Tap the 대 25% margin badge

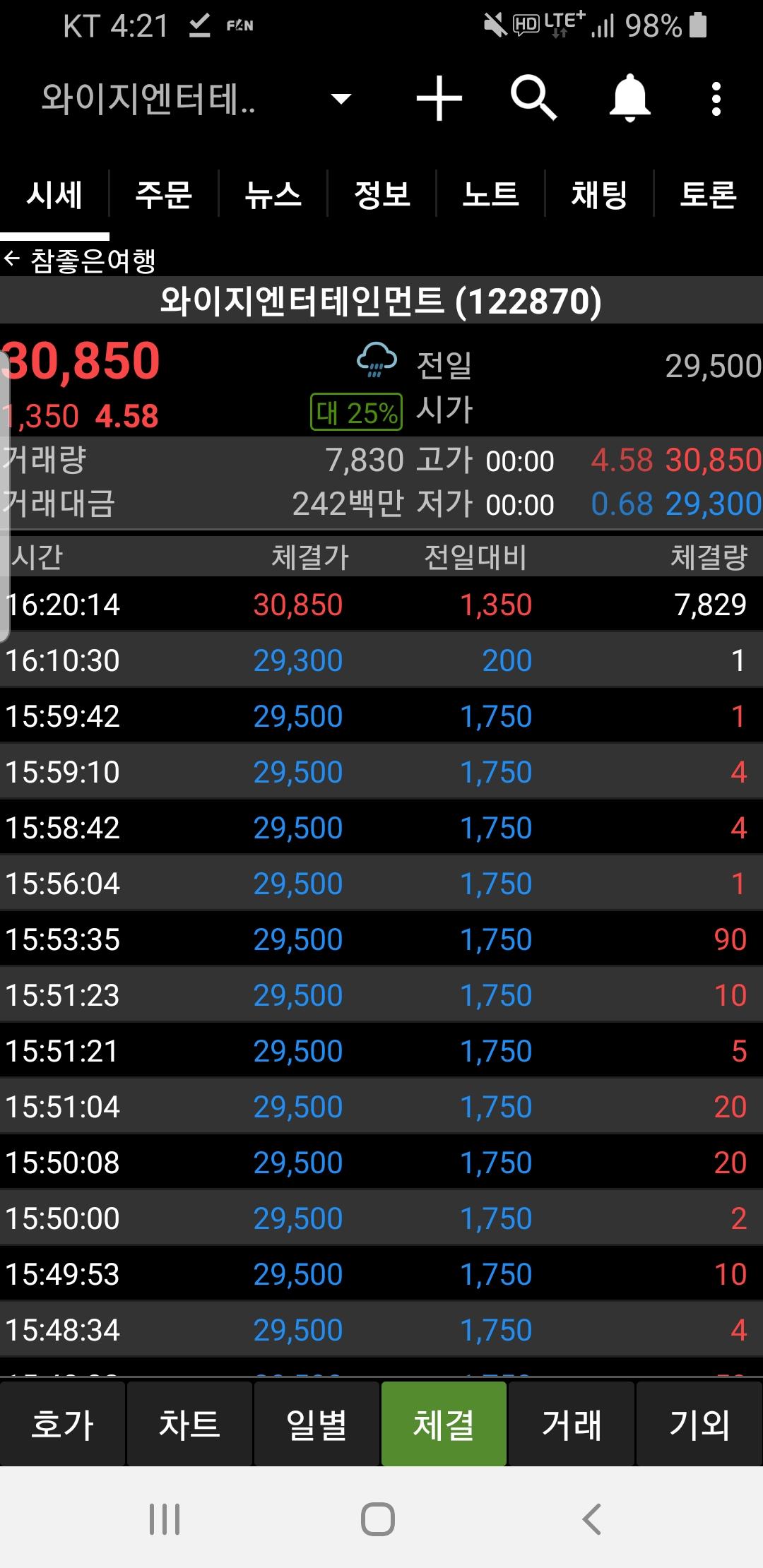356,412
